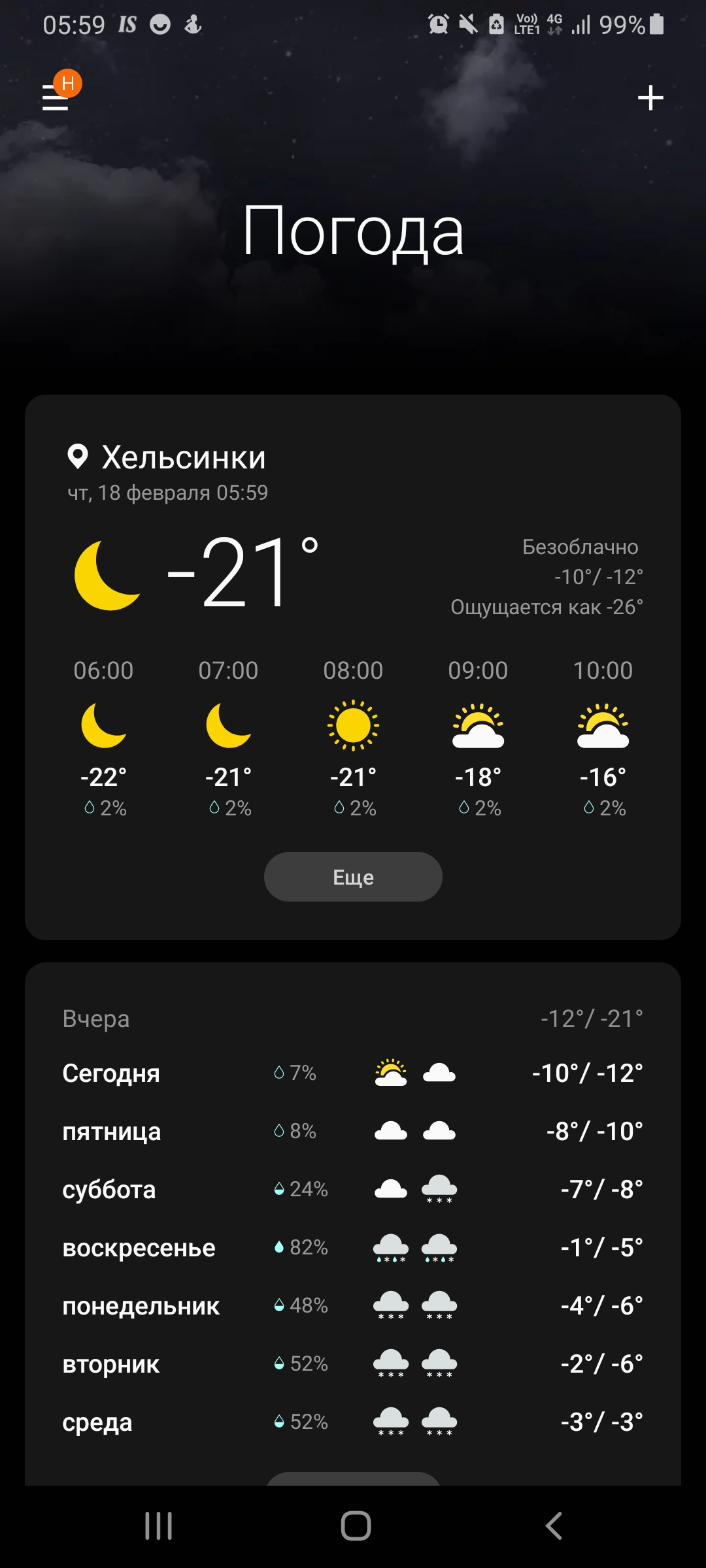This screenshot has width=706, height=1568.
Task: Open среда forecast row
Action: [x=353, y=1422]
